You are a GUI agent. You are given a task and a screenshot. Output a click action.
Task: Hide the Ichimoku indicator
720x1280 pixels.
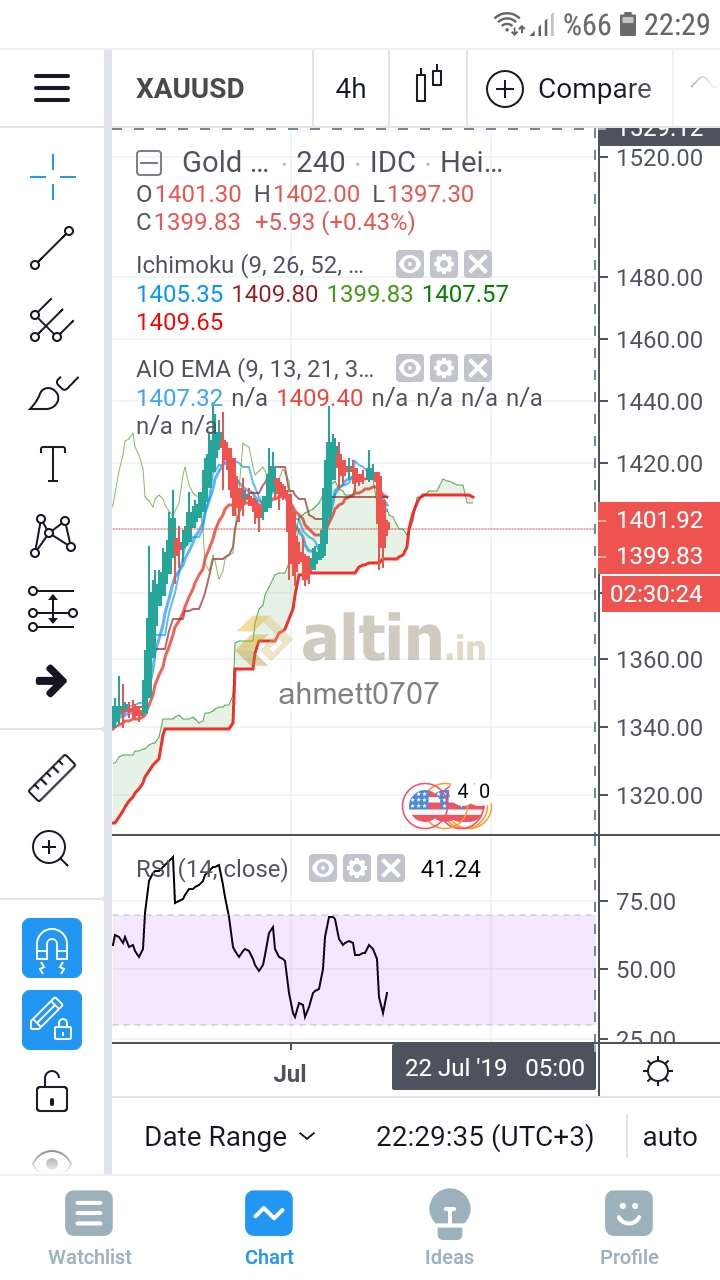410,265
